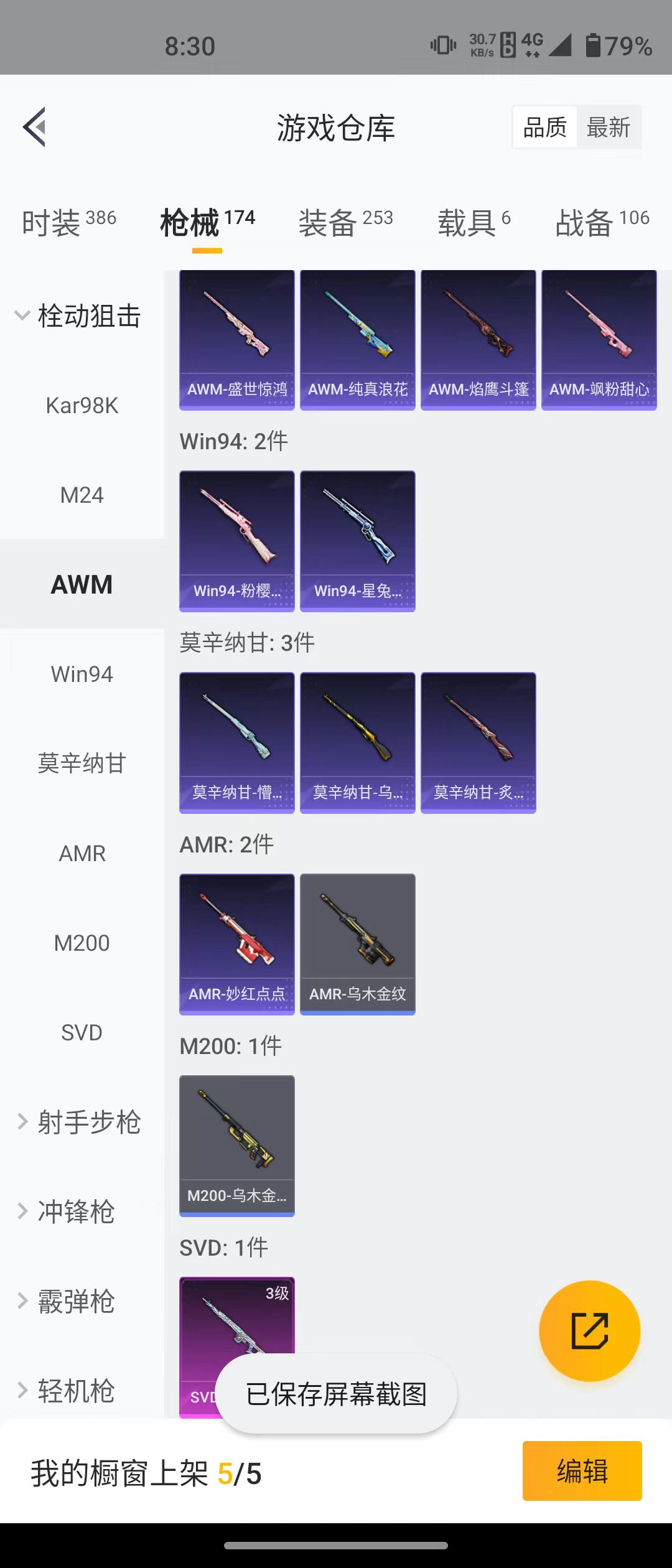Open the 时装 tab
Viewport: 672px width, 1568px height.
(68, 223)
